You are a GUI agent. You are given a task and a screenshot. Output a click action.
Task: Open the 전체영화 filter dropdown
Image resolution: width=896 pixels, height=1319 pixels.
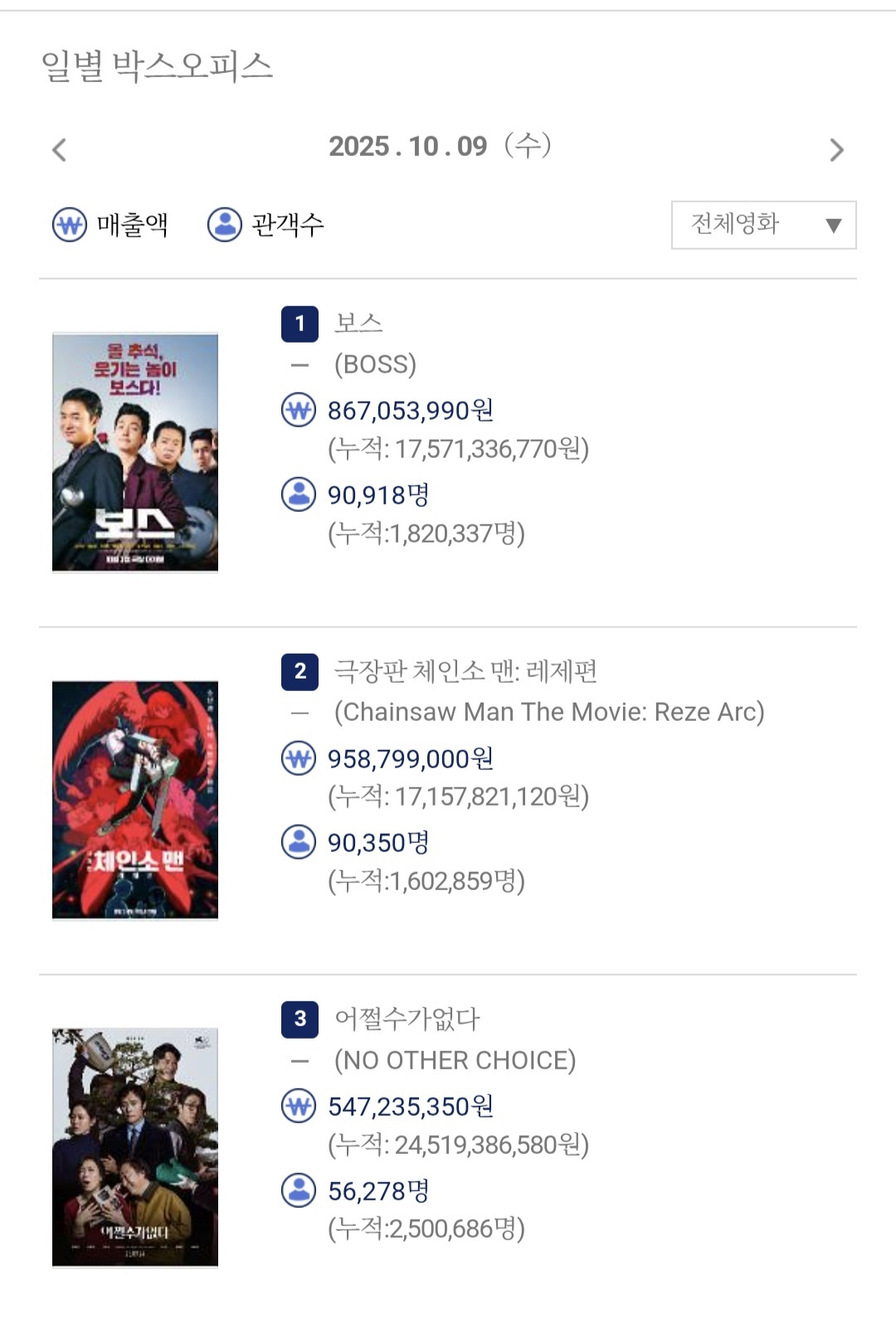763,225
